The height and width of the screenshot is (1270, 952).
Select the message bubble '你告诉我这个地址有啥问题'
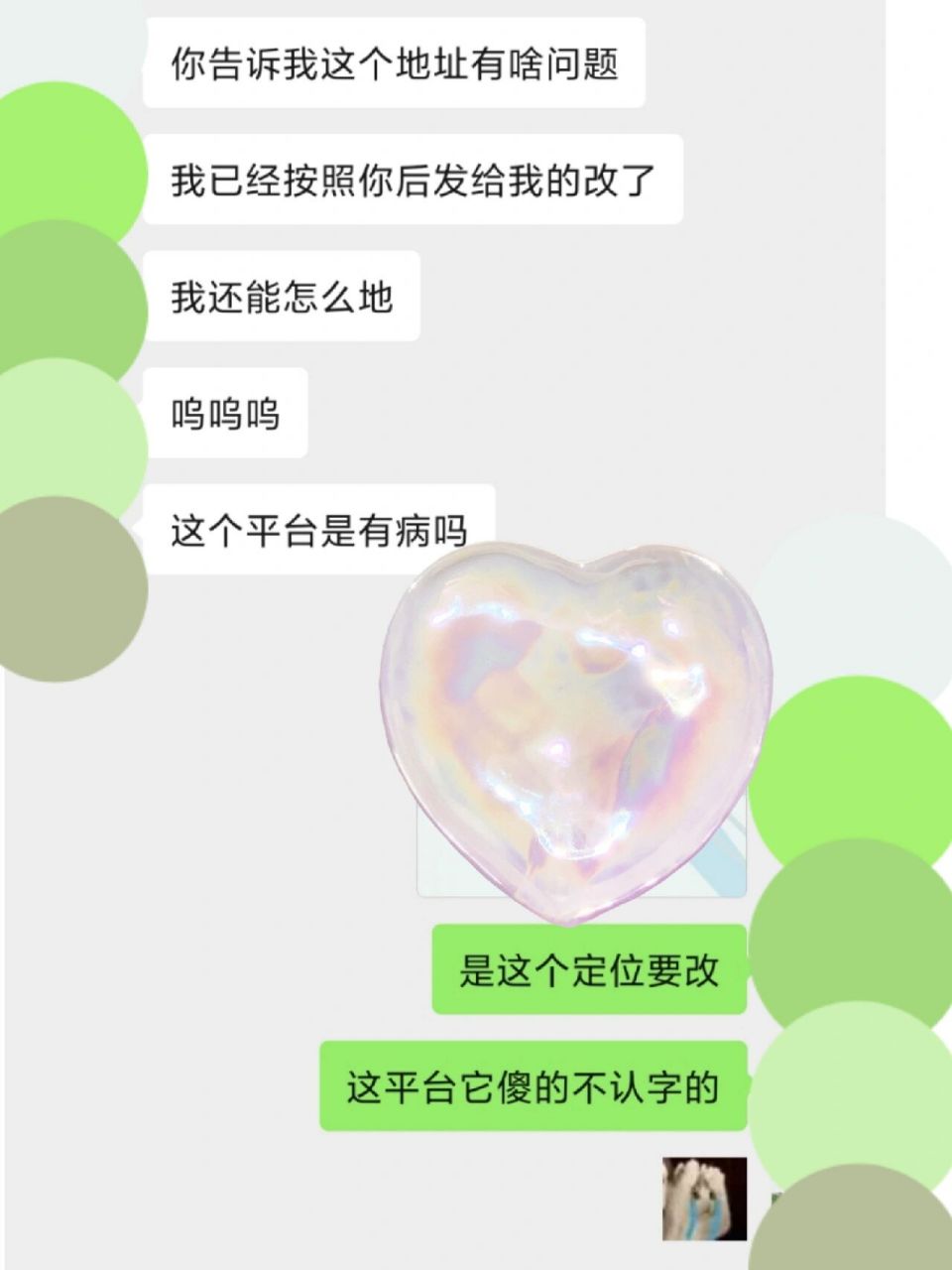tap(397, 62)
